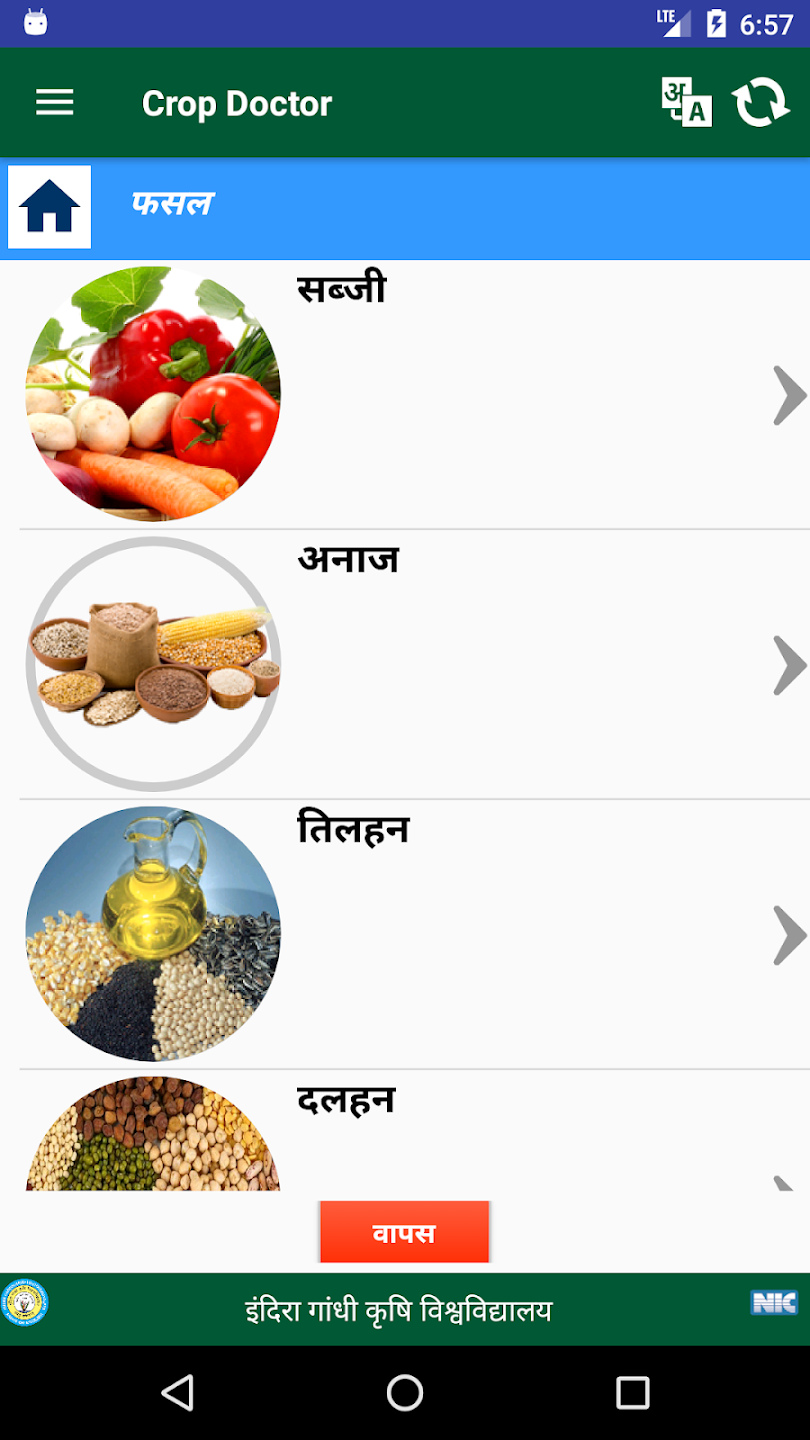The height and width of the screenshot is (1440, 810).
Task: Tap the Android home circle button
Action: [x=404, y=1392]
